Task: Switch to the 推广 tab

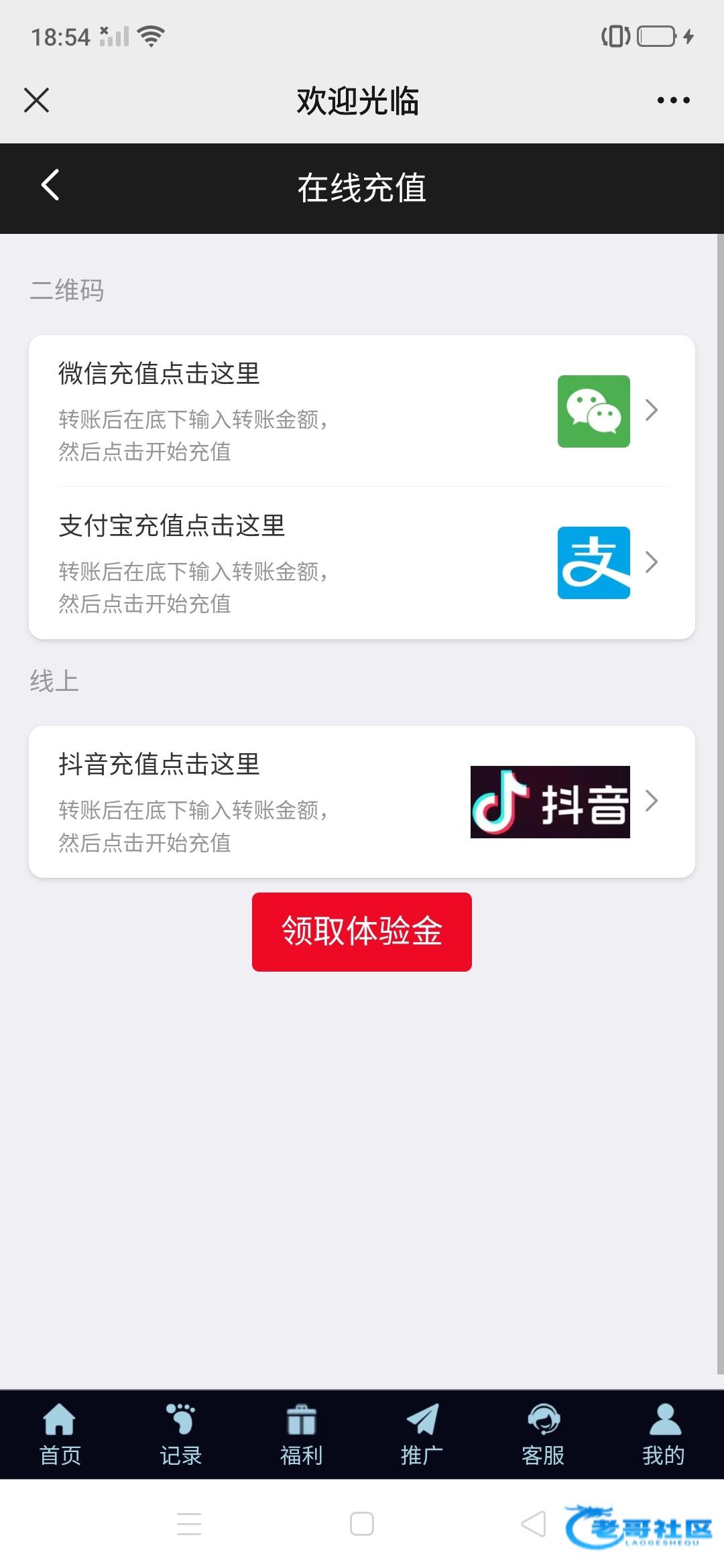Action: (422, 1435)
